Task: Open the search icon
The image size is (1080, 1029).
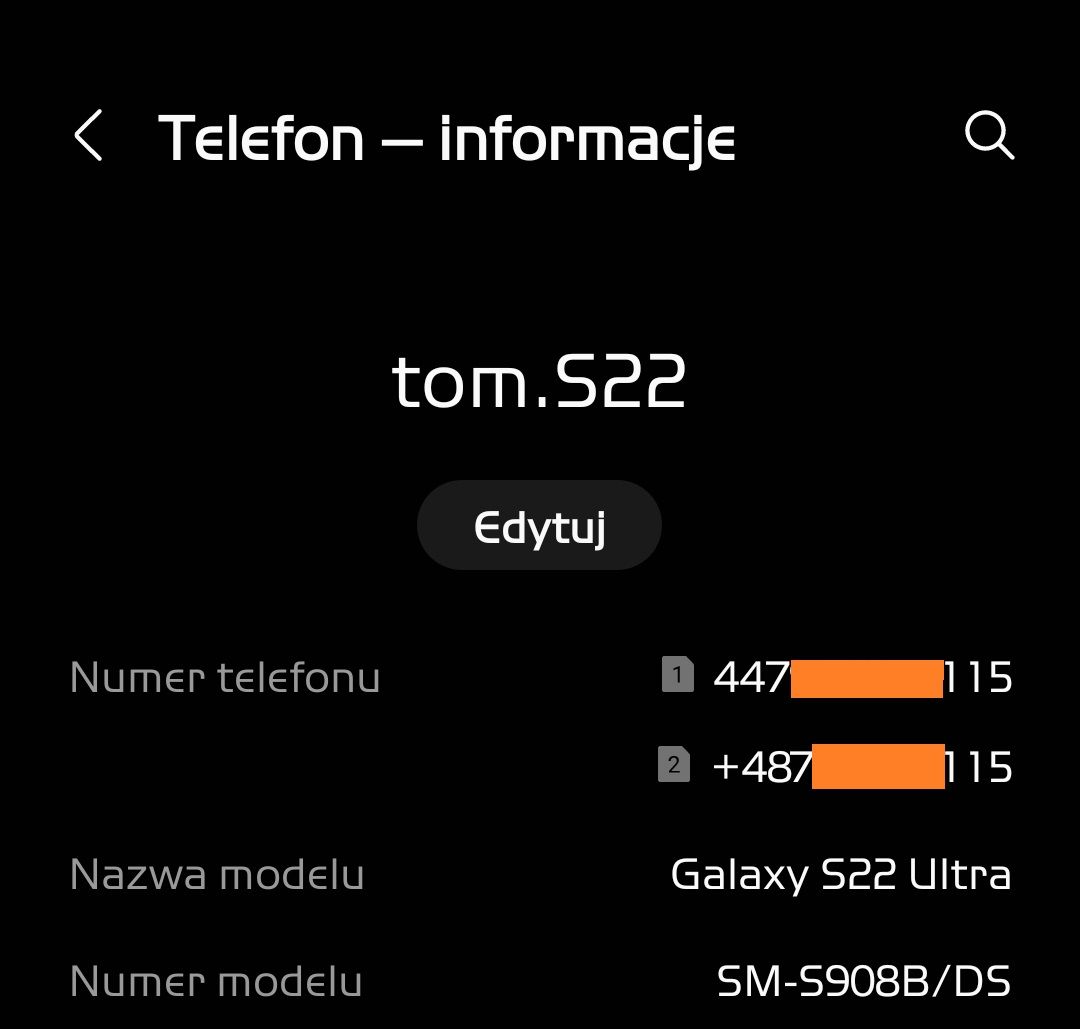Action: [x=989, y=135]
